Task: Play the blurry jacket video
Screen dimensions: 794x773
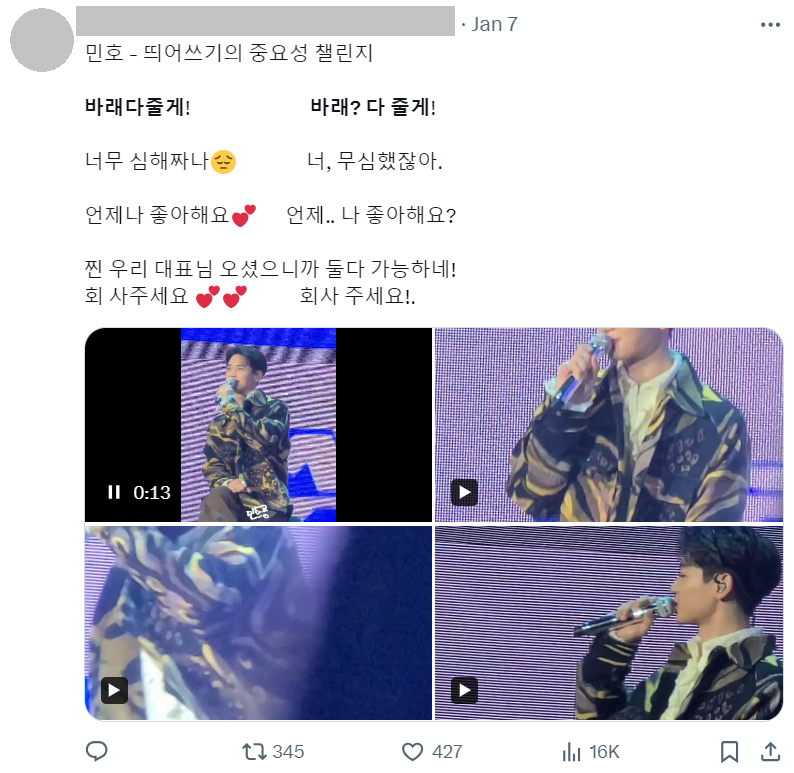Action: (114, 690)
